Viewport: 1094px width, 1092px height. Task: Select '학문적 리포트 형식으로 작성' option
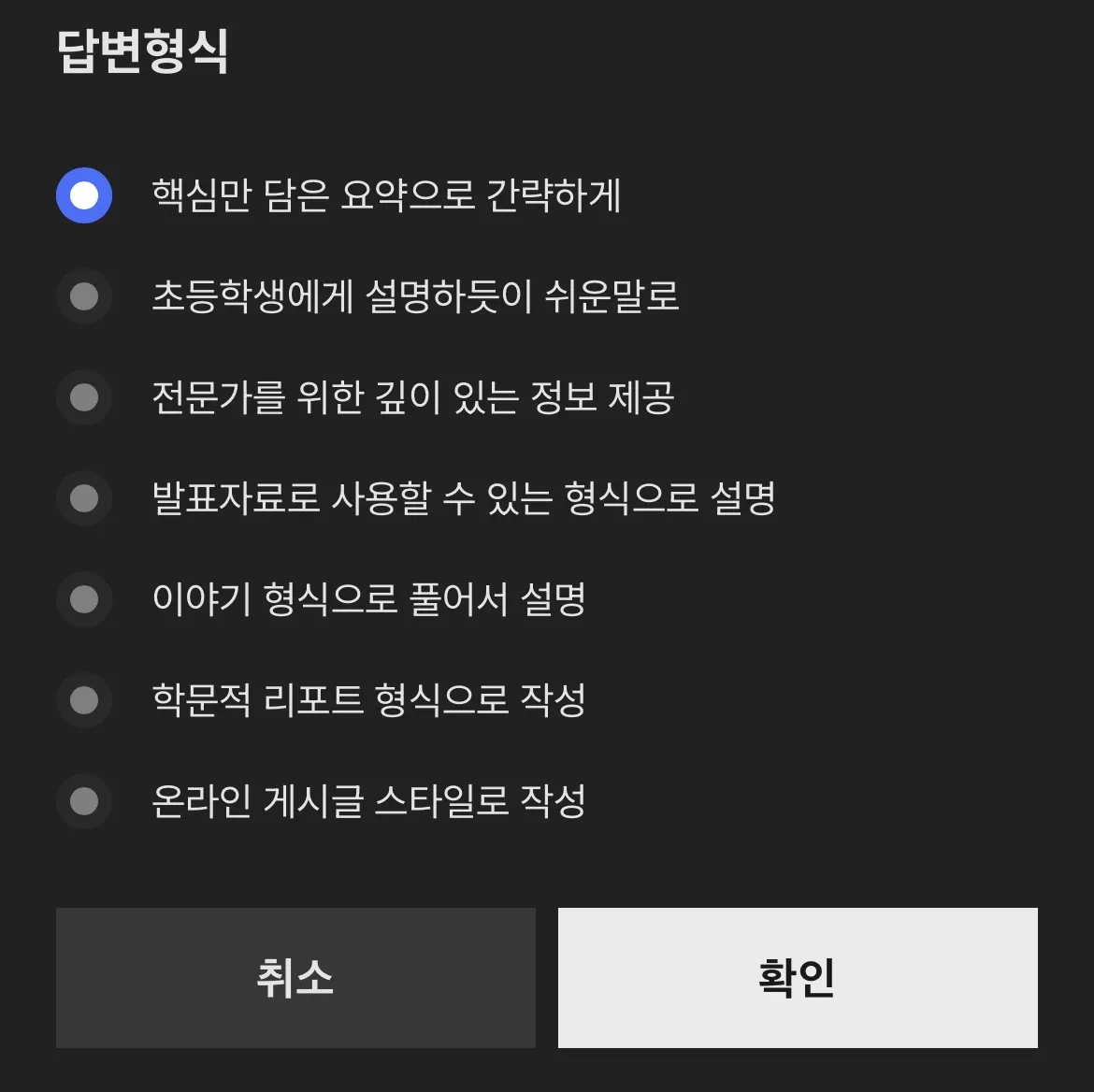coord(84,700)
